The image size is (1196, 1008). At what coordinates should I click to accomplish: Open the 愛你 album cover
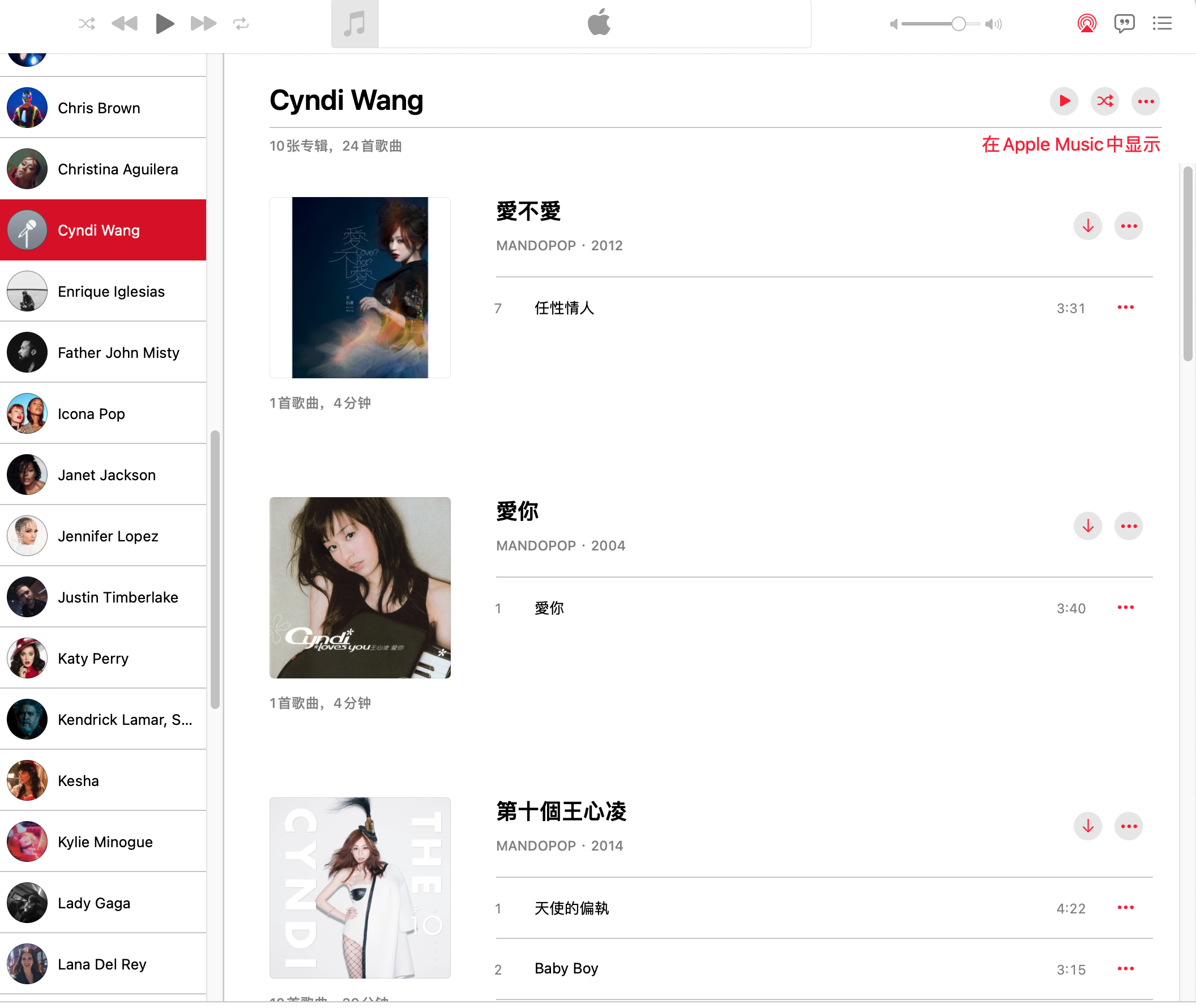click(x=360, y=588)
